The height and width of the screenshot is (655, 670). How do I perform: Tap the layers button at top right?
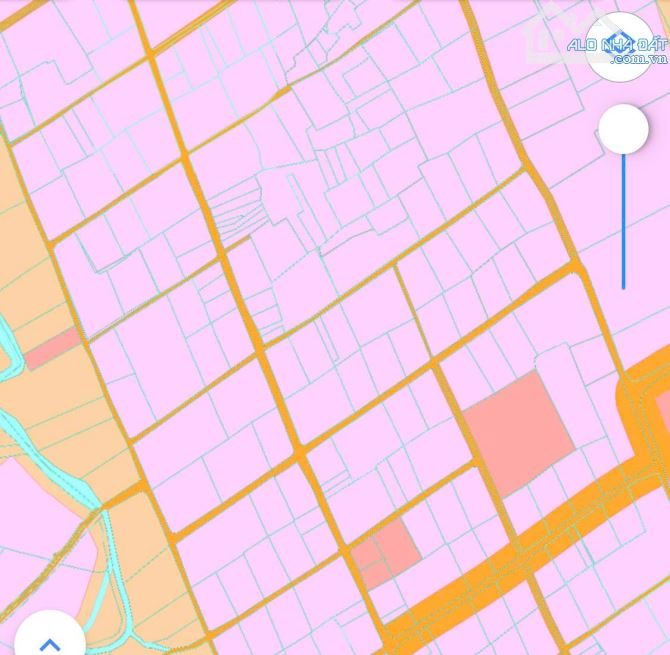tap(619, 45)
